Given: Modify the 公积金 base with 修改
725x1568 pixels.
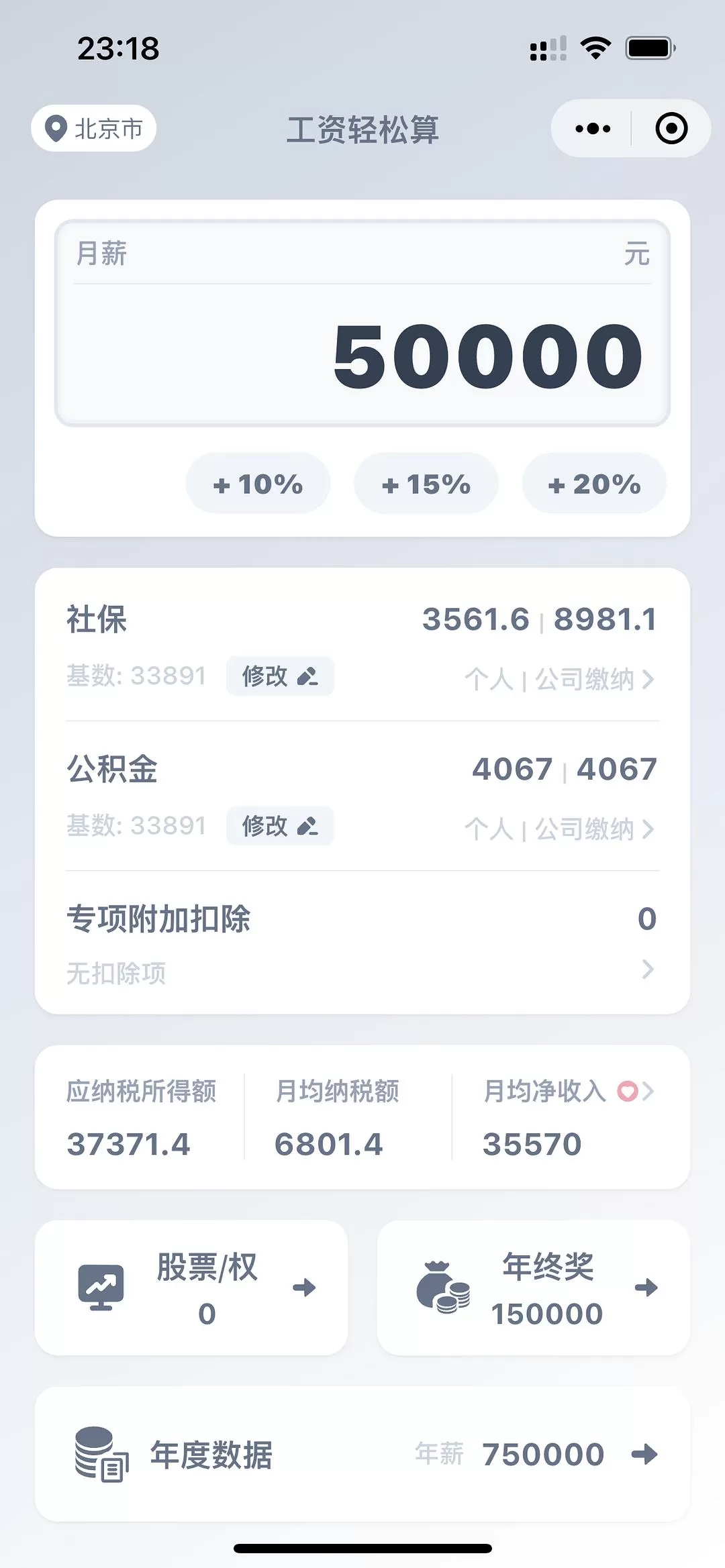Looking at the screenshot, I should pos(279,826).
